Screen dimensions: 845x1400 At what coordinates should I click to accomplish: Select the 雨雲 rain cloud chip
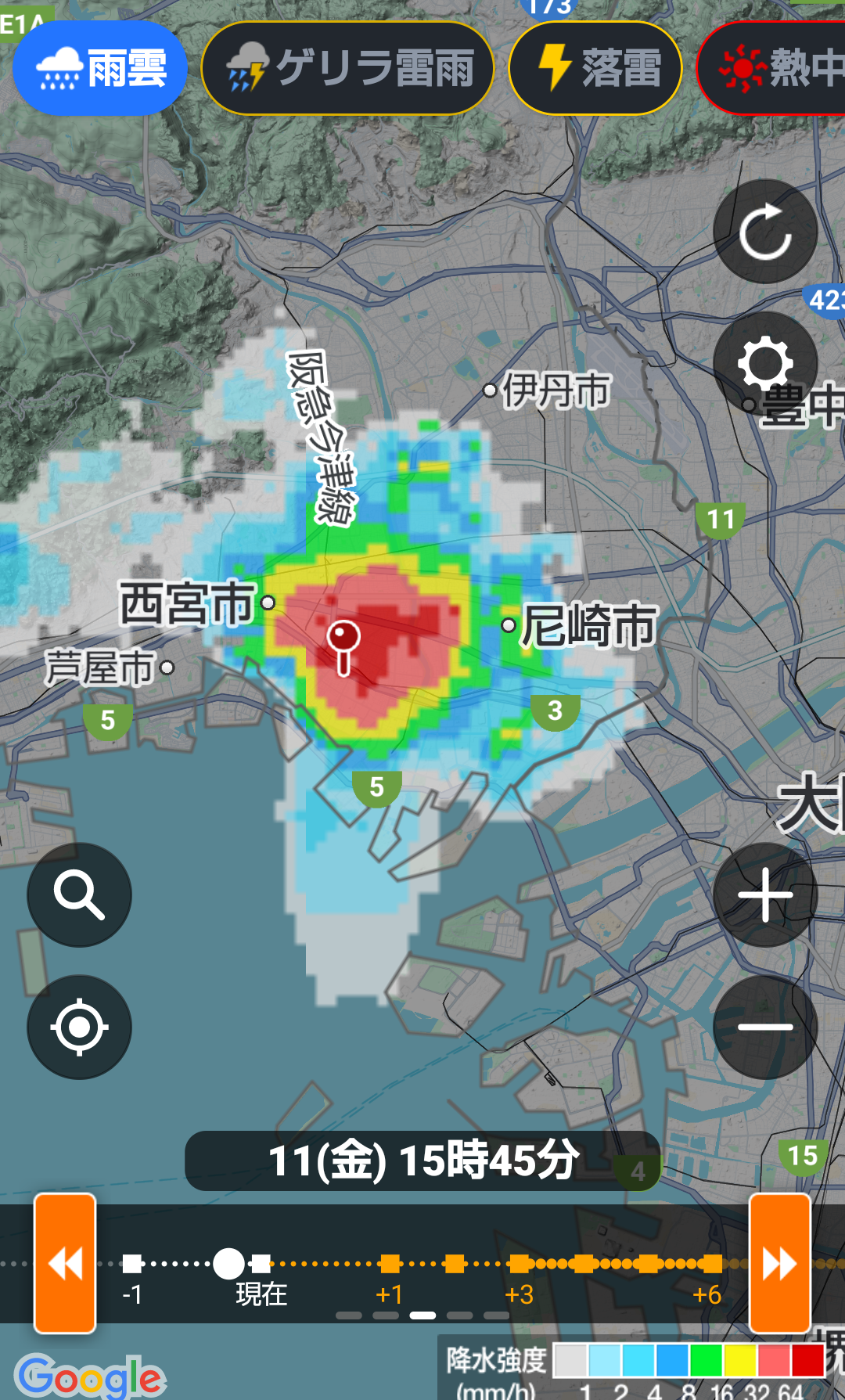[x=100, y=68]
